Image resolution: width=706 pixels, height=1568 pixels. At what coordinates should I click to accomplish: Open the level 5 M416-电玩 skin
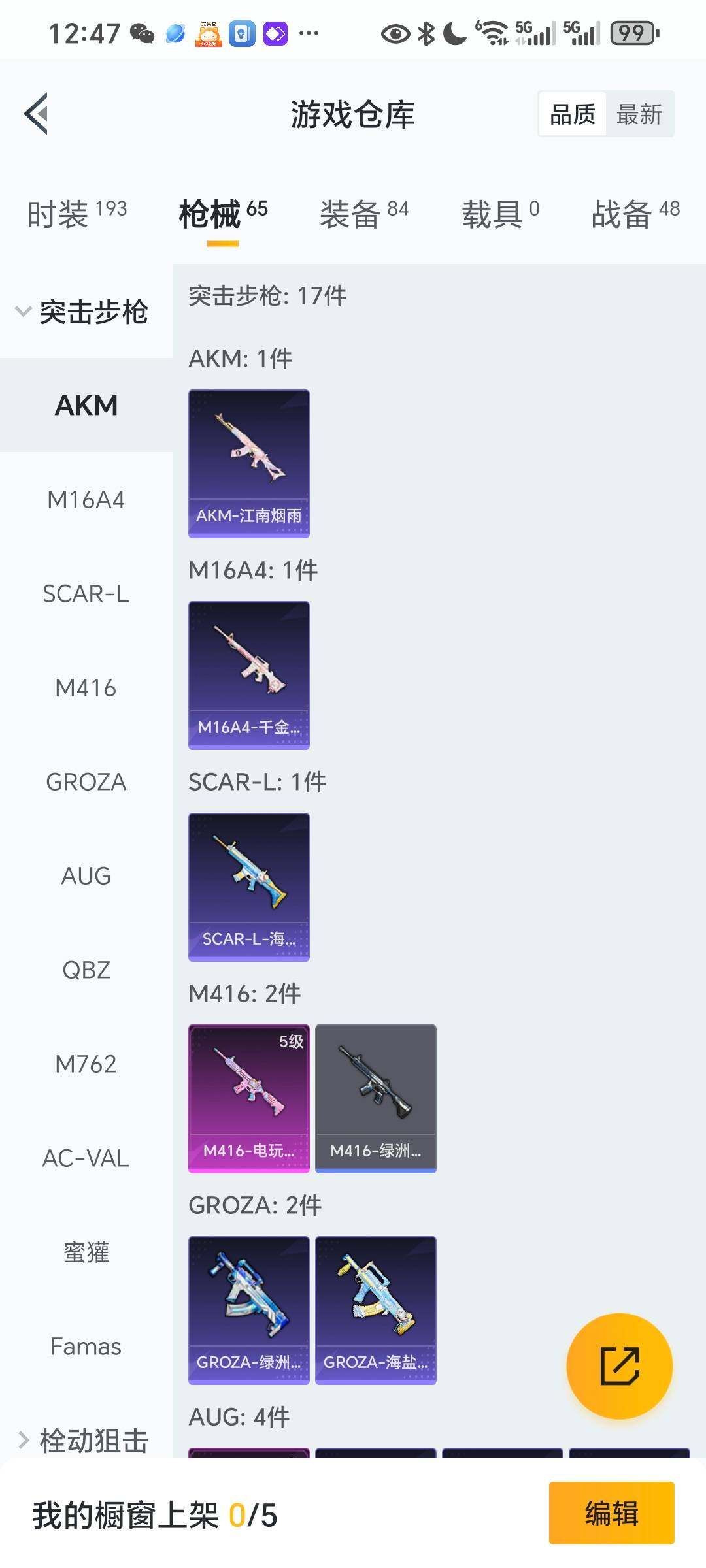point(248,1098)
